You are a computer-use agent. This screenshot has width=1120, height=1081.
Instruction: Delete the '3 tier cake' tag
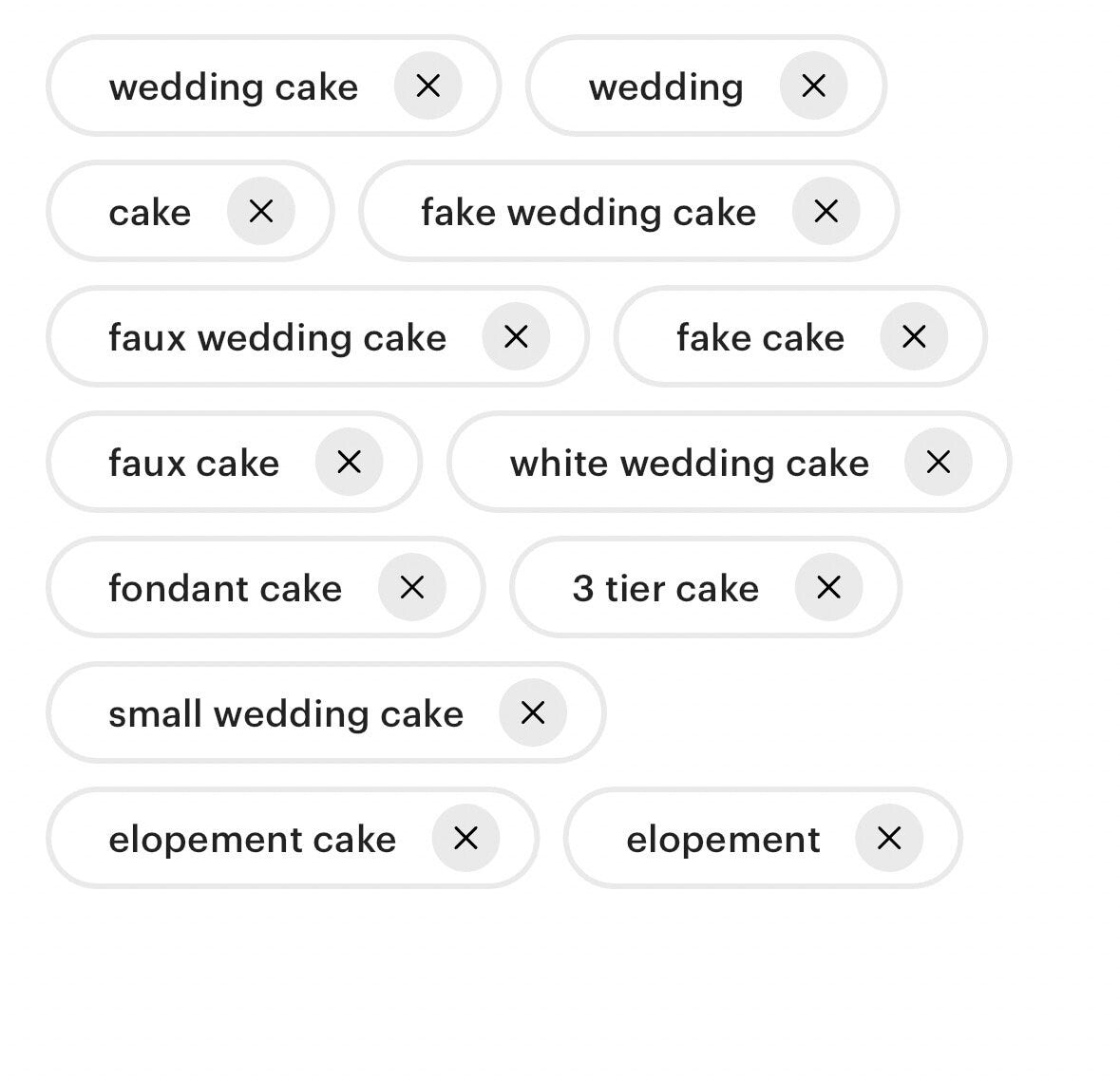click(828, 588)
